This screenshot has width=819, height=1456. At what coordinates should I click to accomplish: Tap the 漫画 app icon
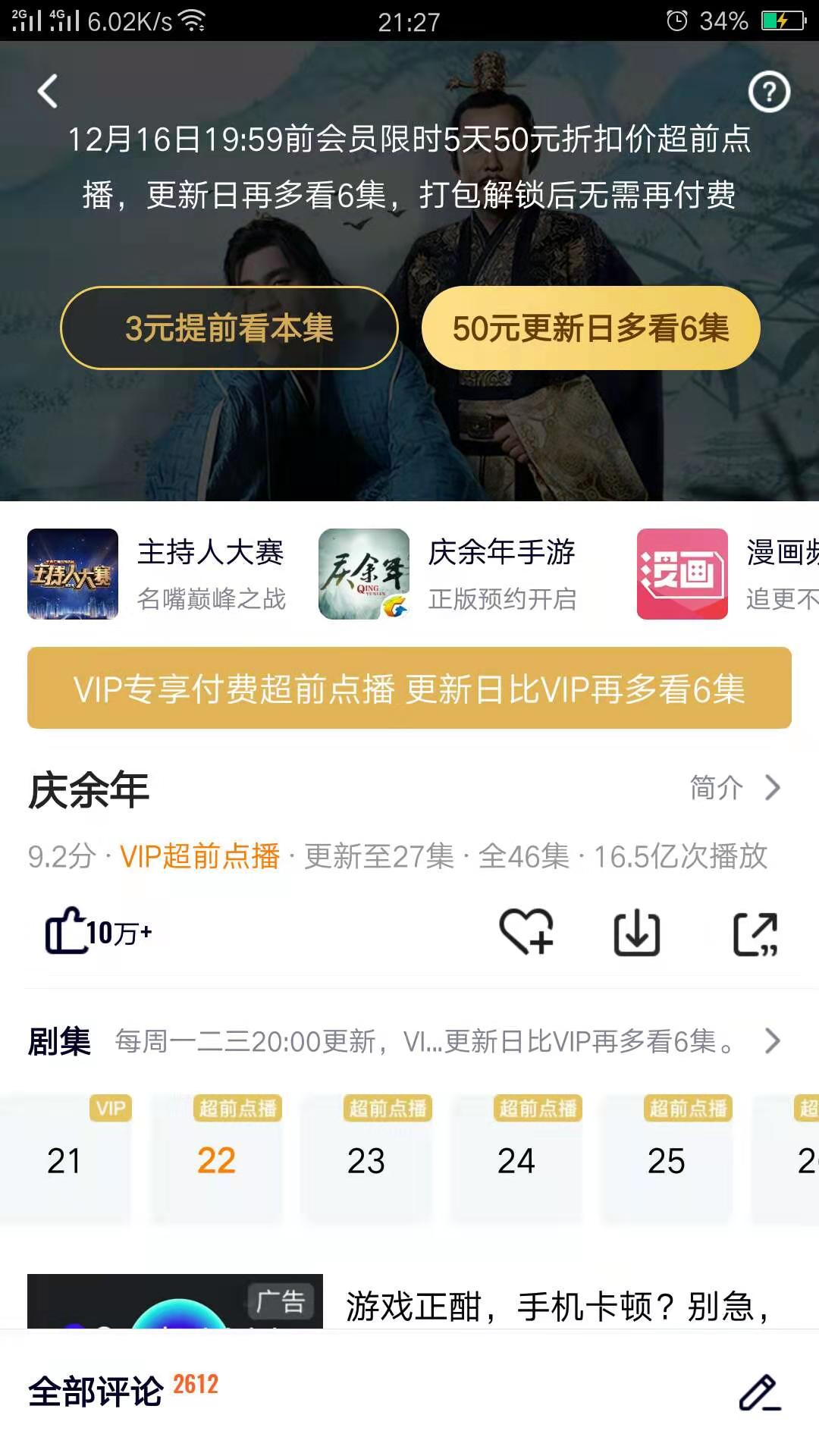point(680,574)
